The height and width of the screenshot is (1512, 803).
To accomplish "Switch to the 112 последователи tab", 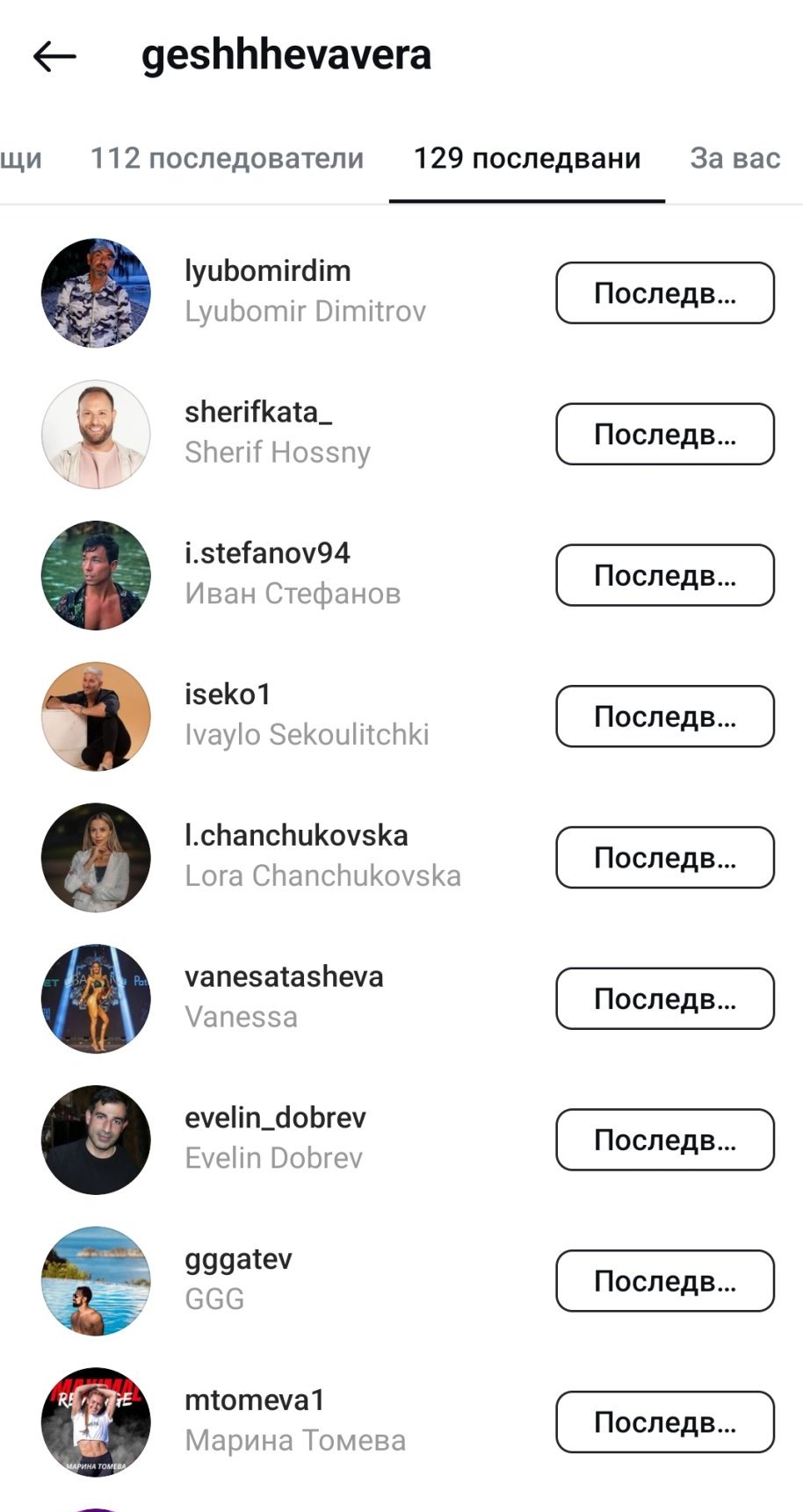I will (227, 158).
